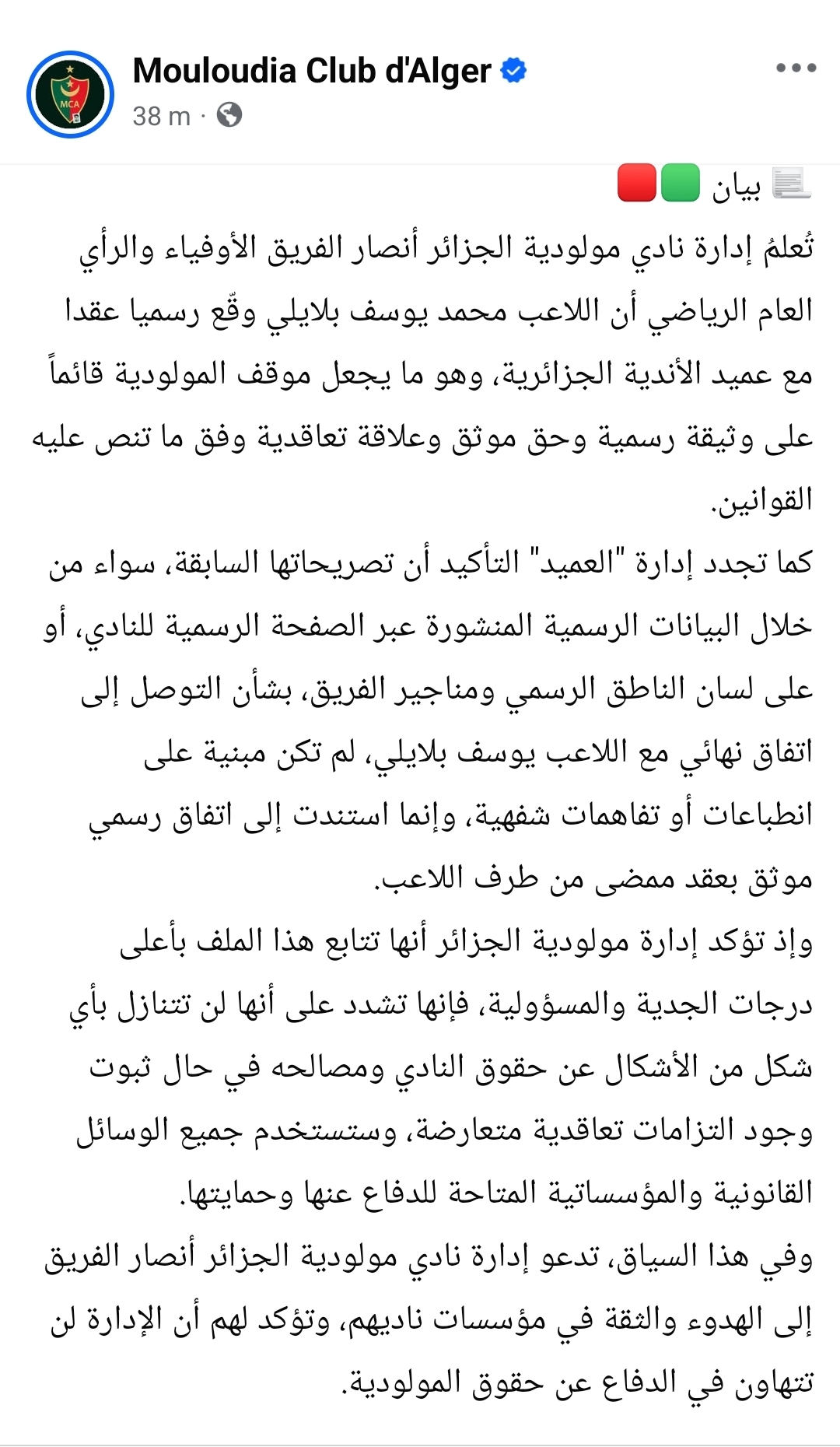Open the post's three-dot options menu
This screenshot has height=1447, width=840.
tap(796, 68)
